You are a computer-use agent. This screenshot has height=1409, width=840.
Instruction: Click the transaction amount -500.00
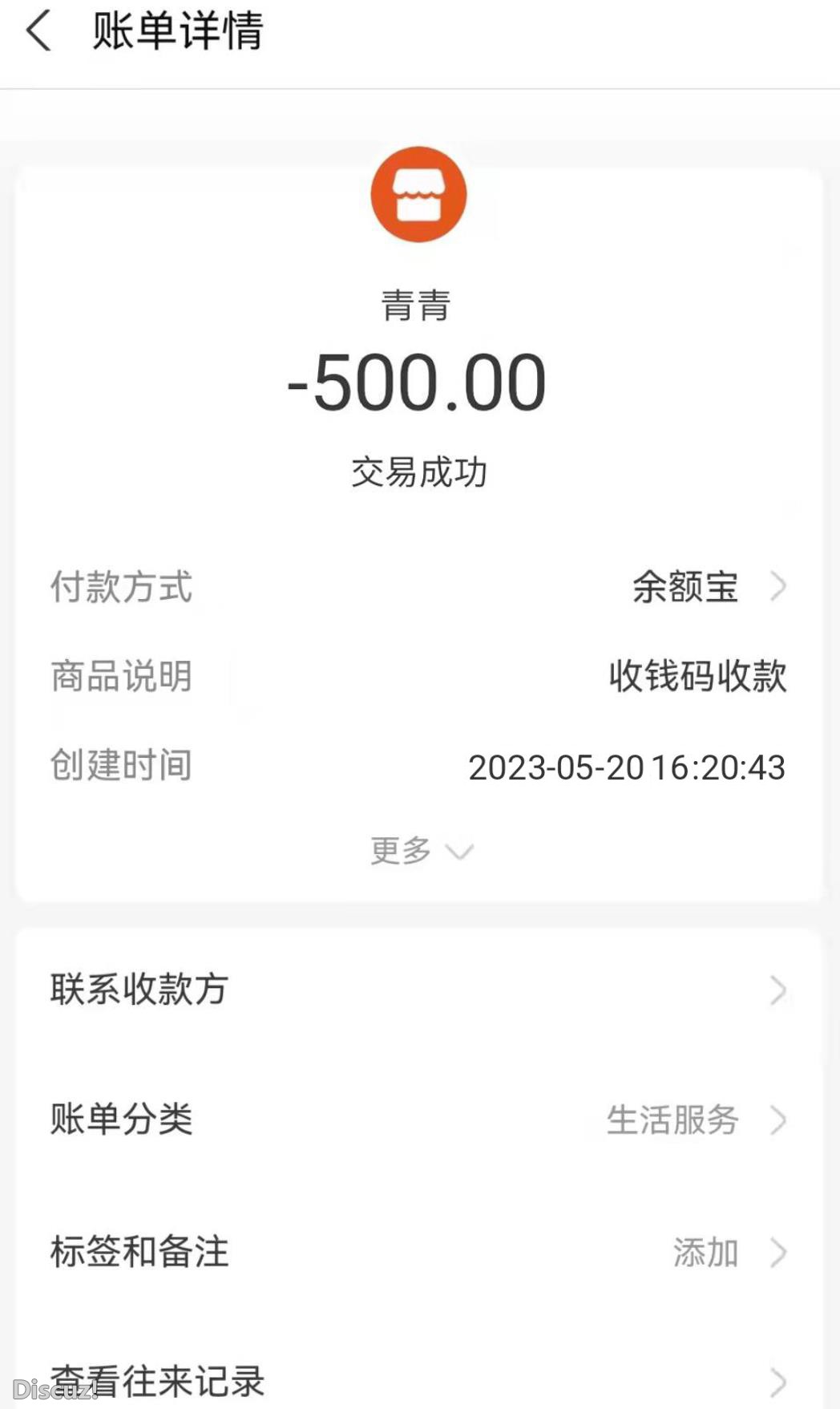point(419,382)
